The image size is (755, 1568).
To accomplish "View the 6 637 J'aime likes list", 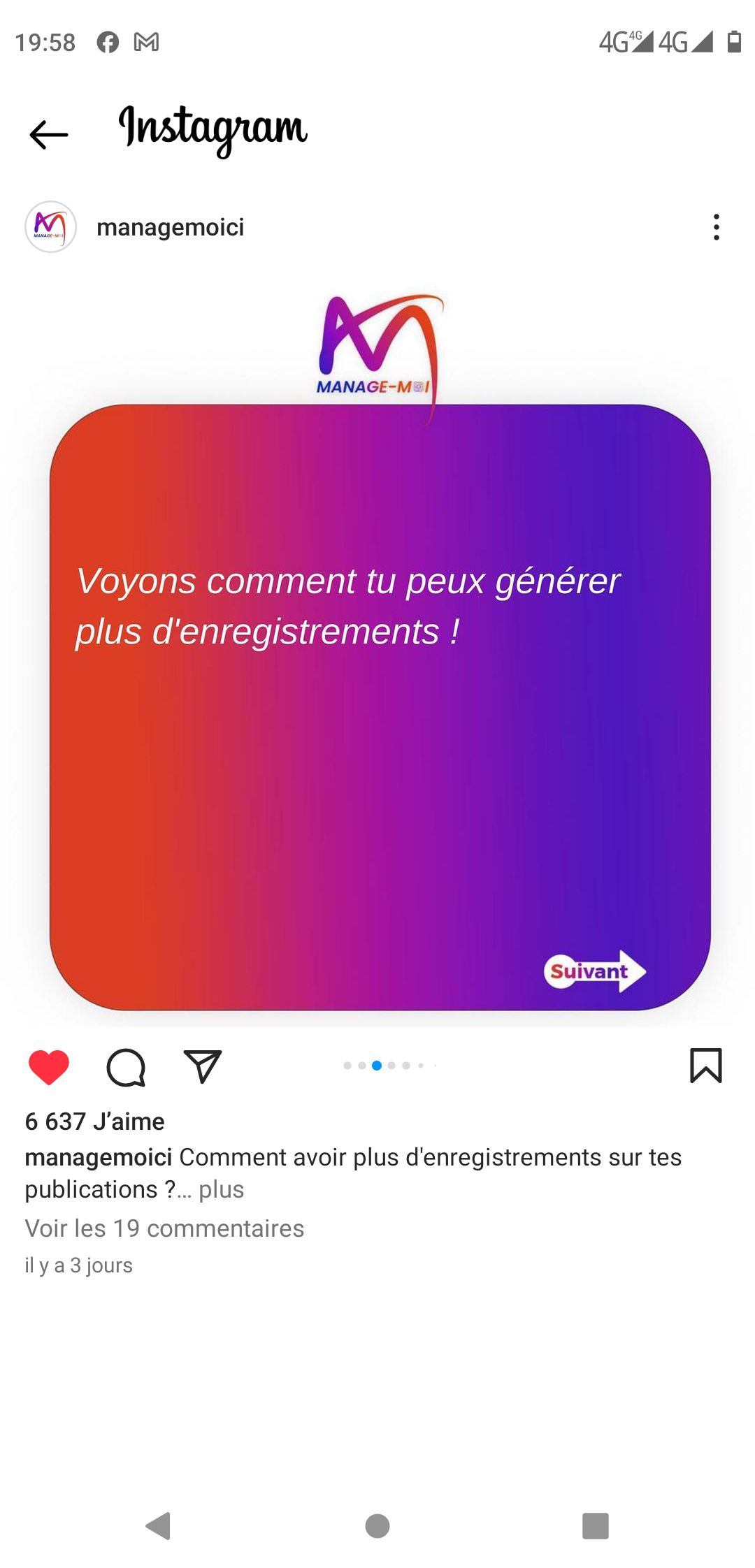I will [x=95, y=1121].
